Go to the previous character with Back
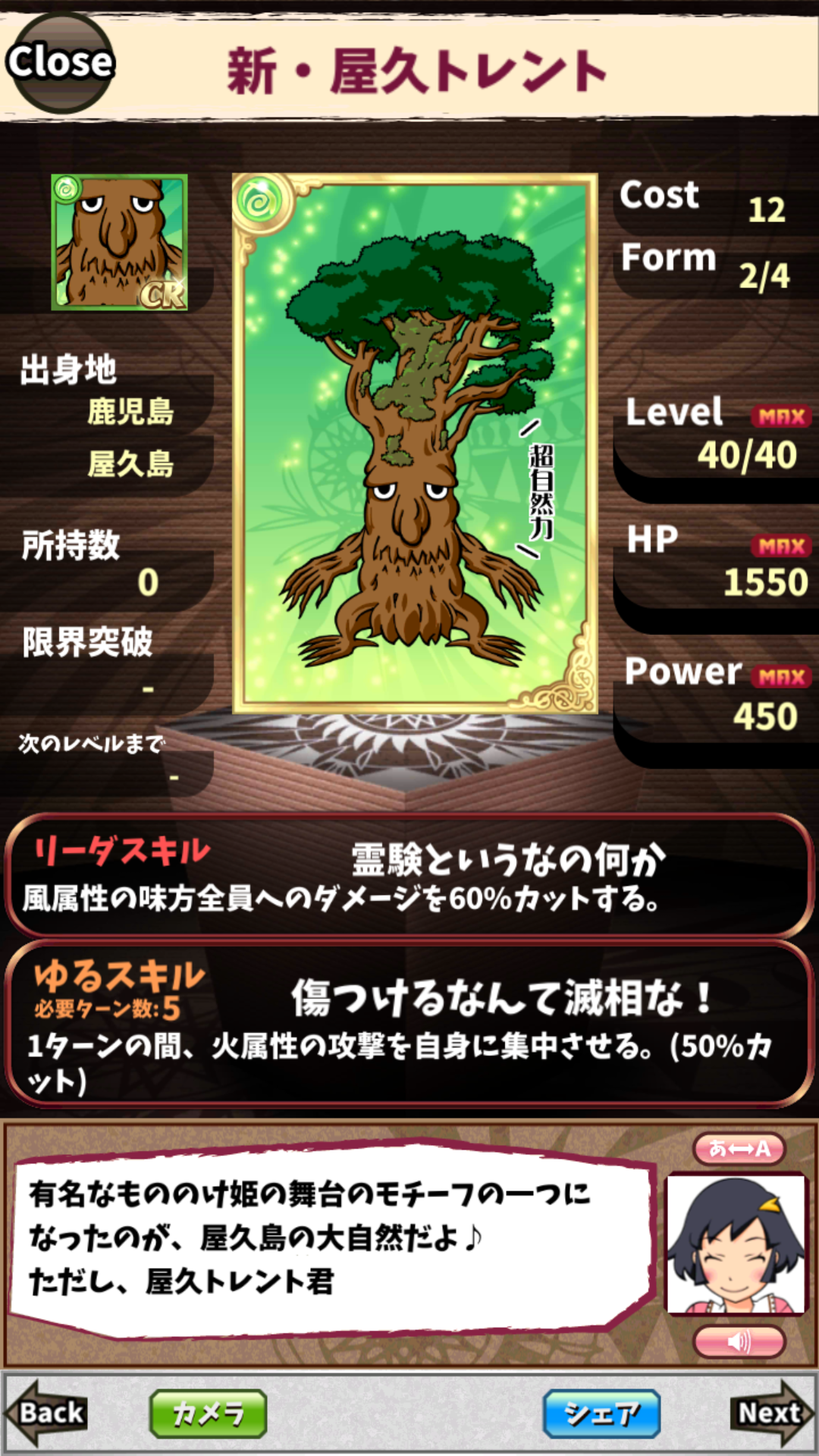Image resolution: width=819 pixels, height=1456 pixels. (47, 1413)
